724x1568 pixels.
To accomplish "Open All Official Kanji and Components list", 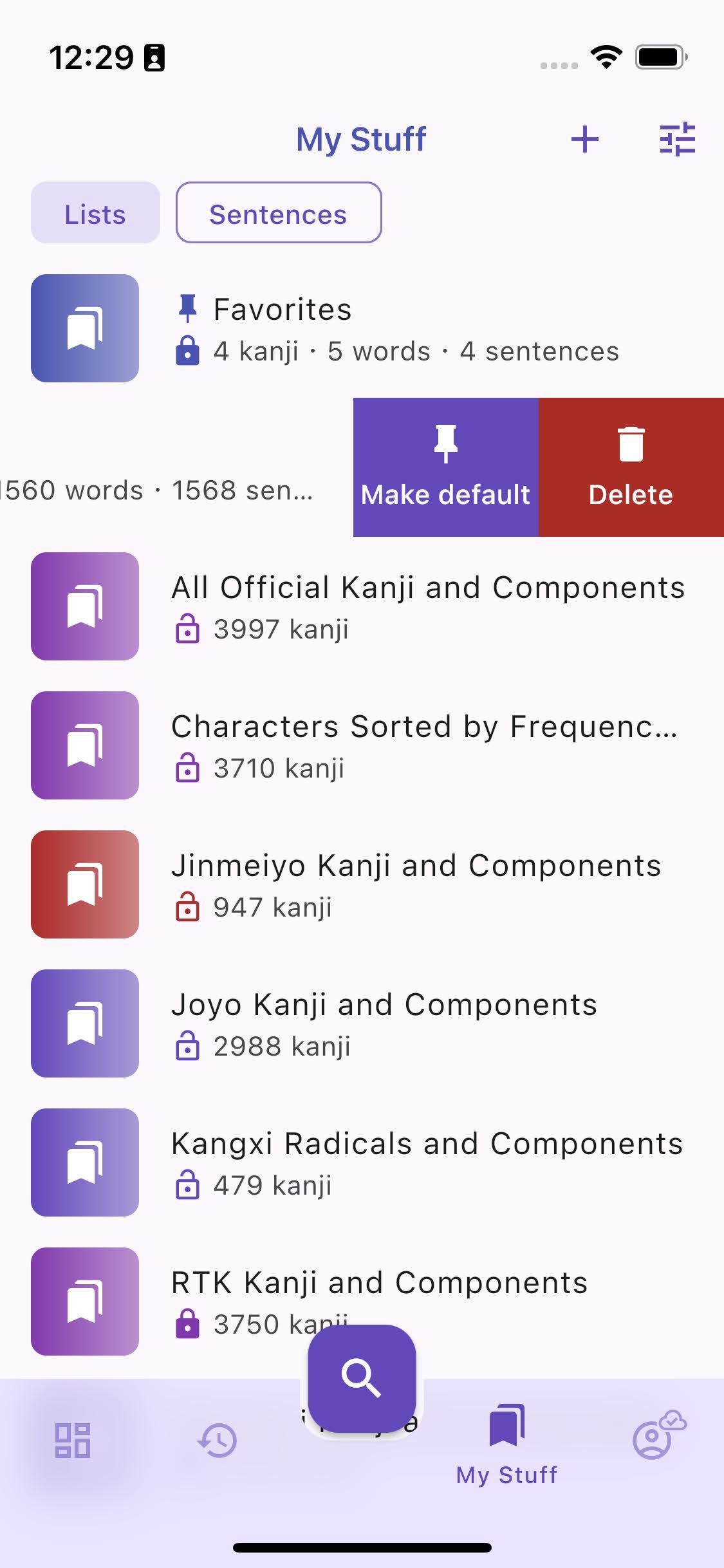I will tap(362, 606).
